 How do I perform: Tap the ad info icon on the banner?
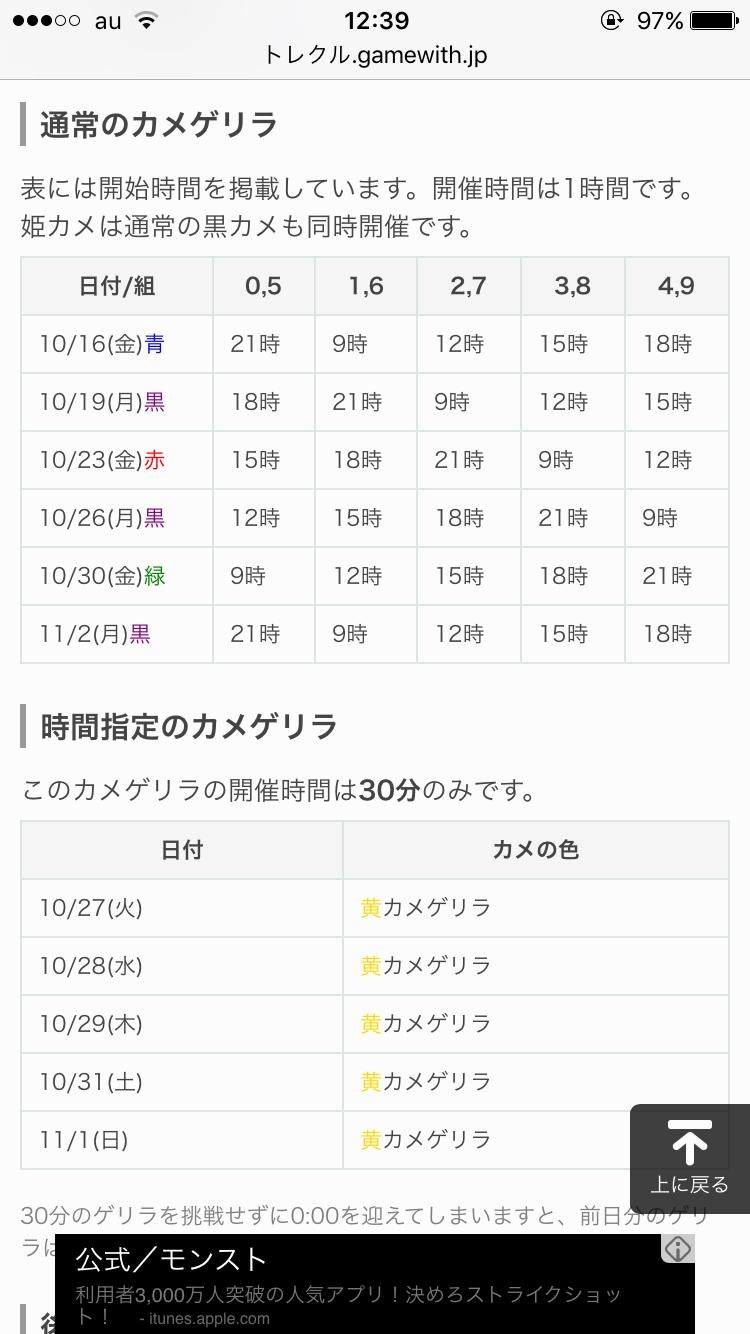[x=678, y=1249]
